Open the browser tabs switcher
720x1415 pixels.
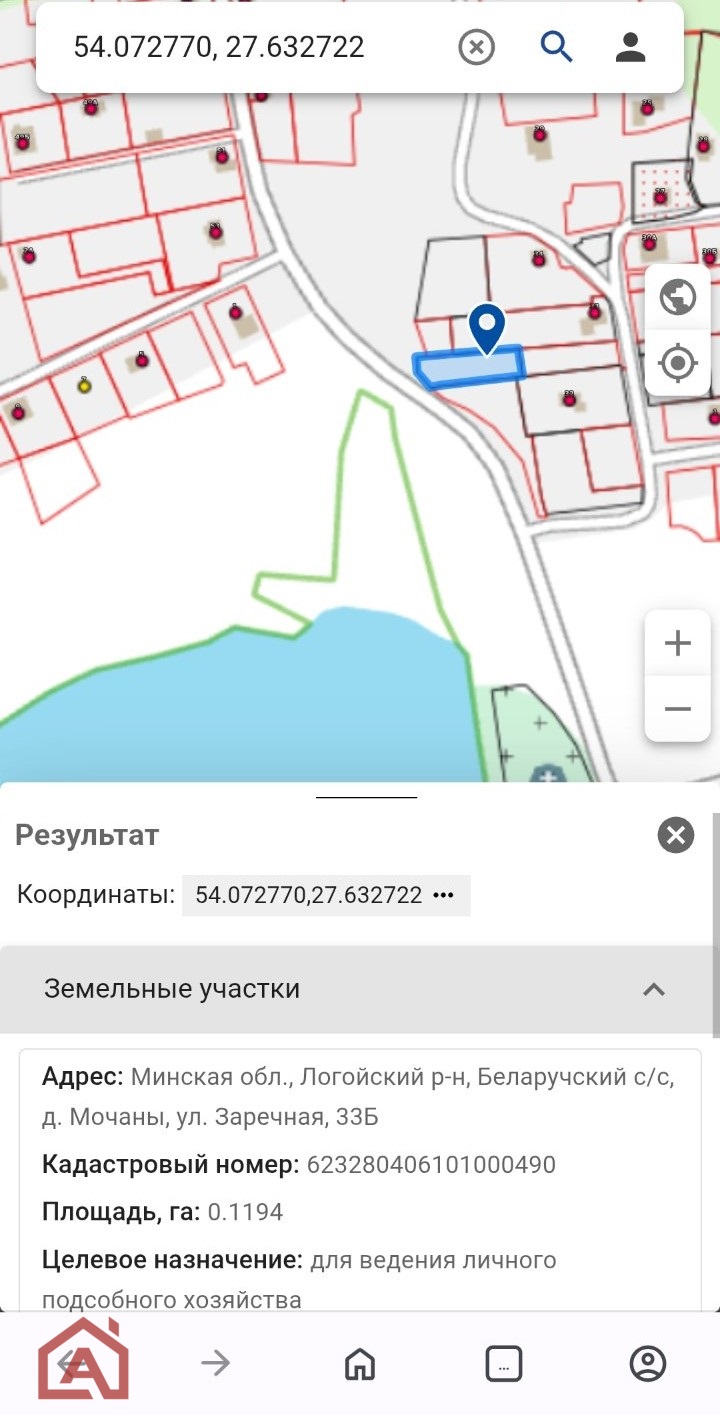[x=504, y=1362]
